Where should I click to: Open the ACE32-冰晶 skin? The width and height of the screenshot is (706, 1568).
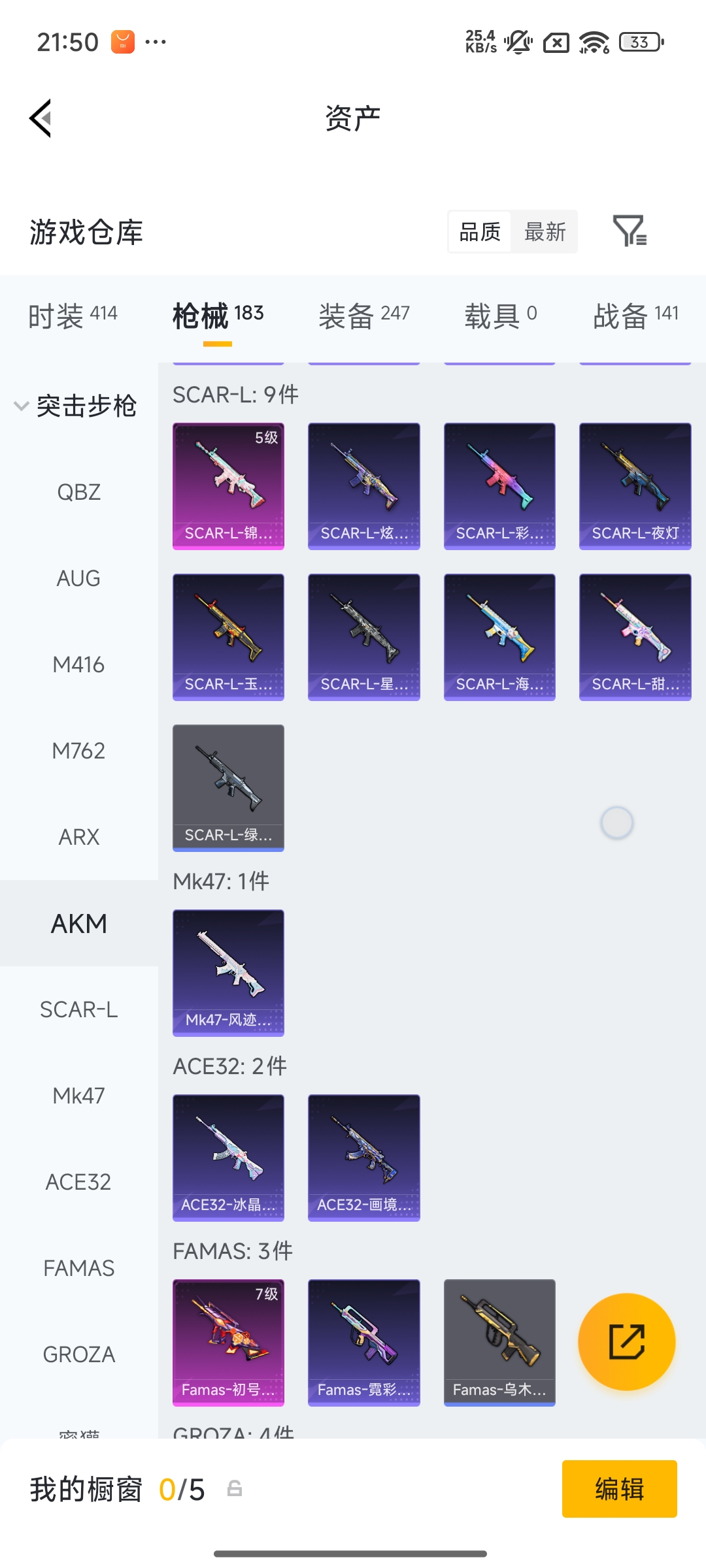228,1158
